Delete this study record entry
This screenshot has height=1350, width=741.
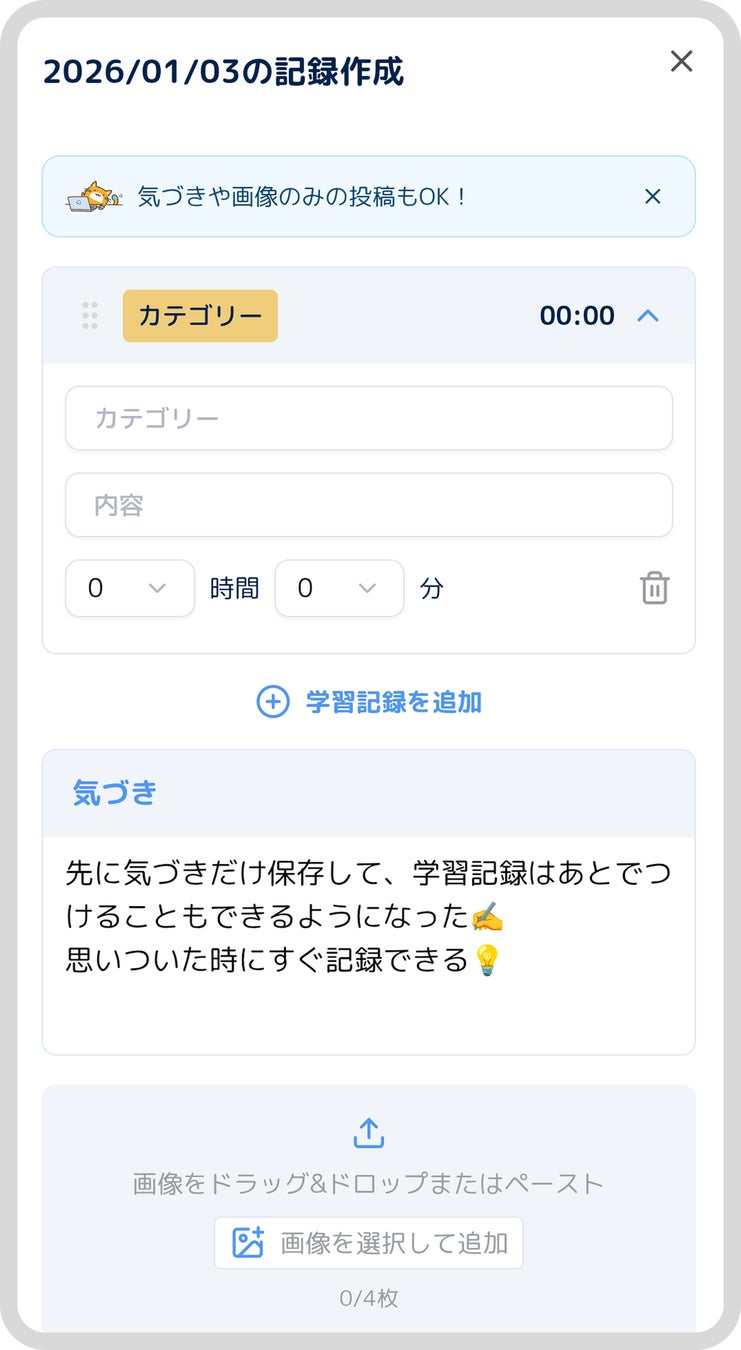[655, 588]
